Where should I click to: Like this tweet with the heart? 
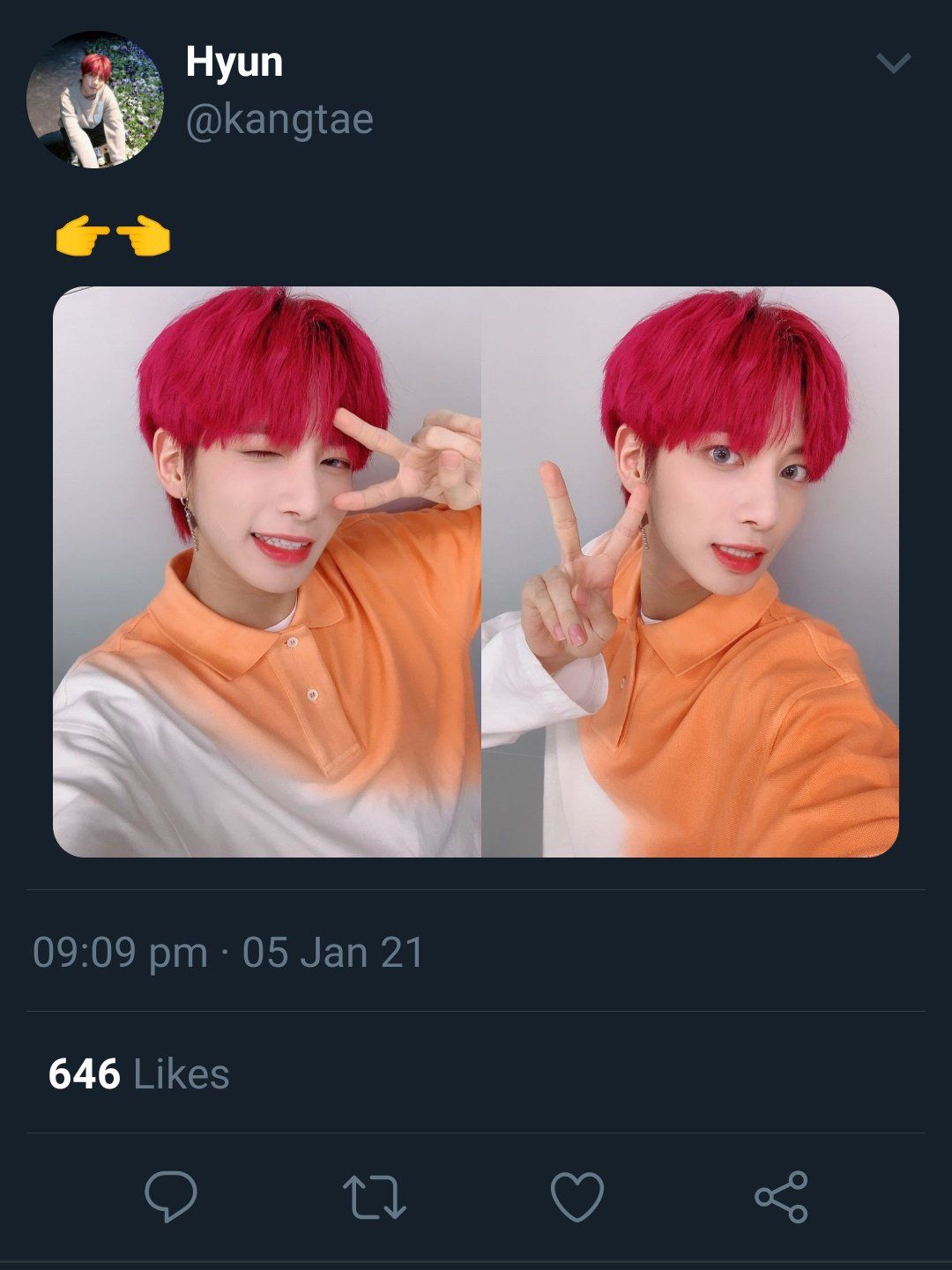[577, 1197]
